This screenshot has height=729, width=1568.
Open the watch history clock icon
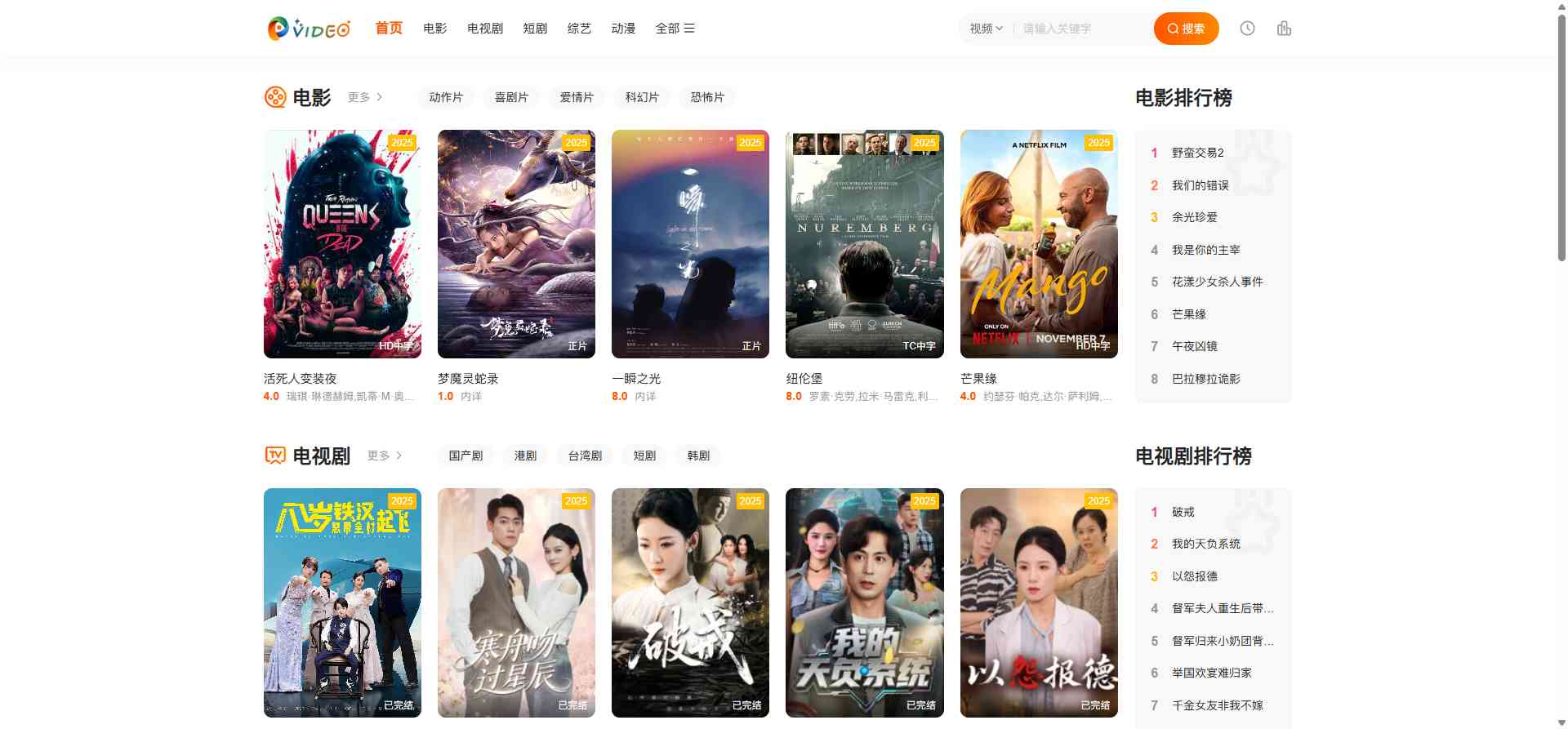click(x=1247, y=29)
